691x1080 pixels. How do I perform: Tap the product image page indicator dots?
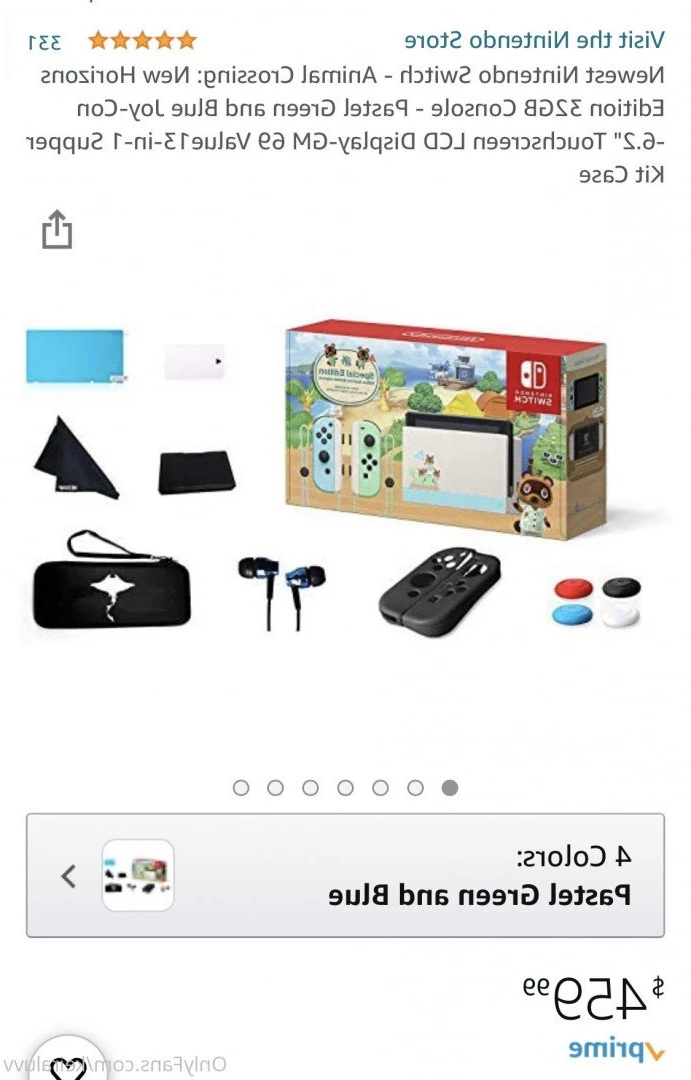click(x=345, y=787)
